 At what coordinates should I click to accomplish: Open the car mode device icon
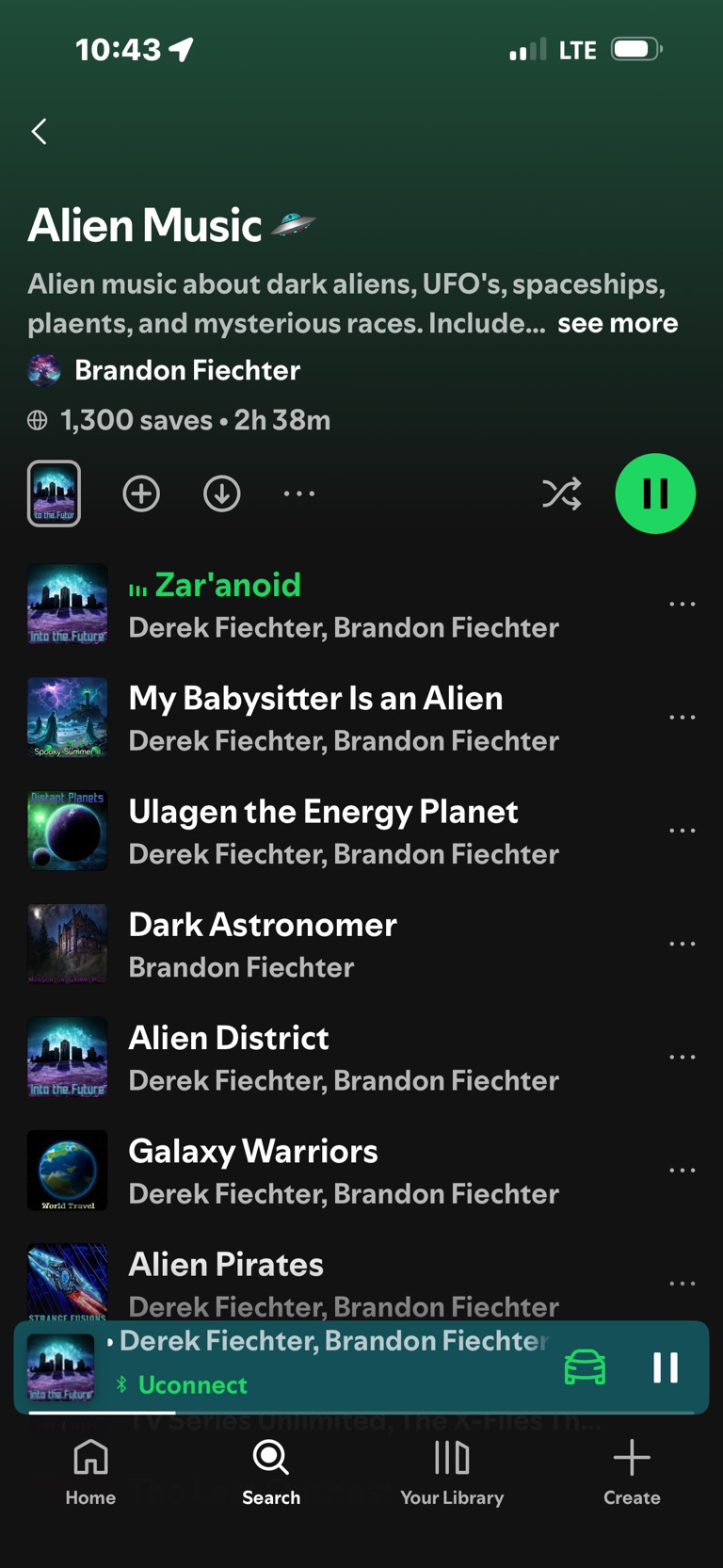[x=585, y=1367]
